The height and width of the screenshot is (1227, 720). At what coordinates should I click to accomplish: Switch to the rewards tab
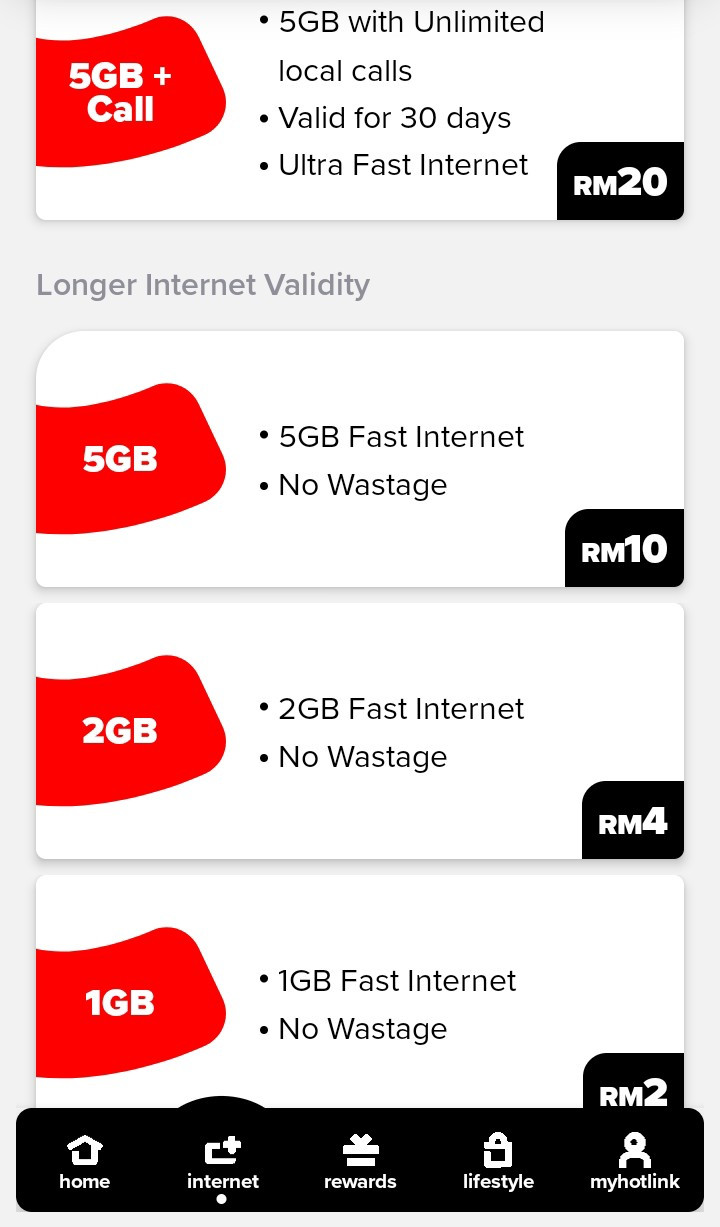pos(360,1162)
